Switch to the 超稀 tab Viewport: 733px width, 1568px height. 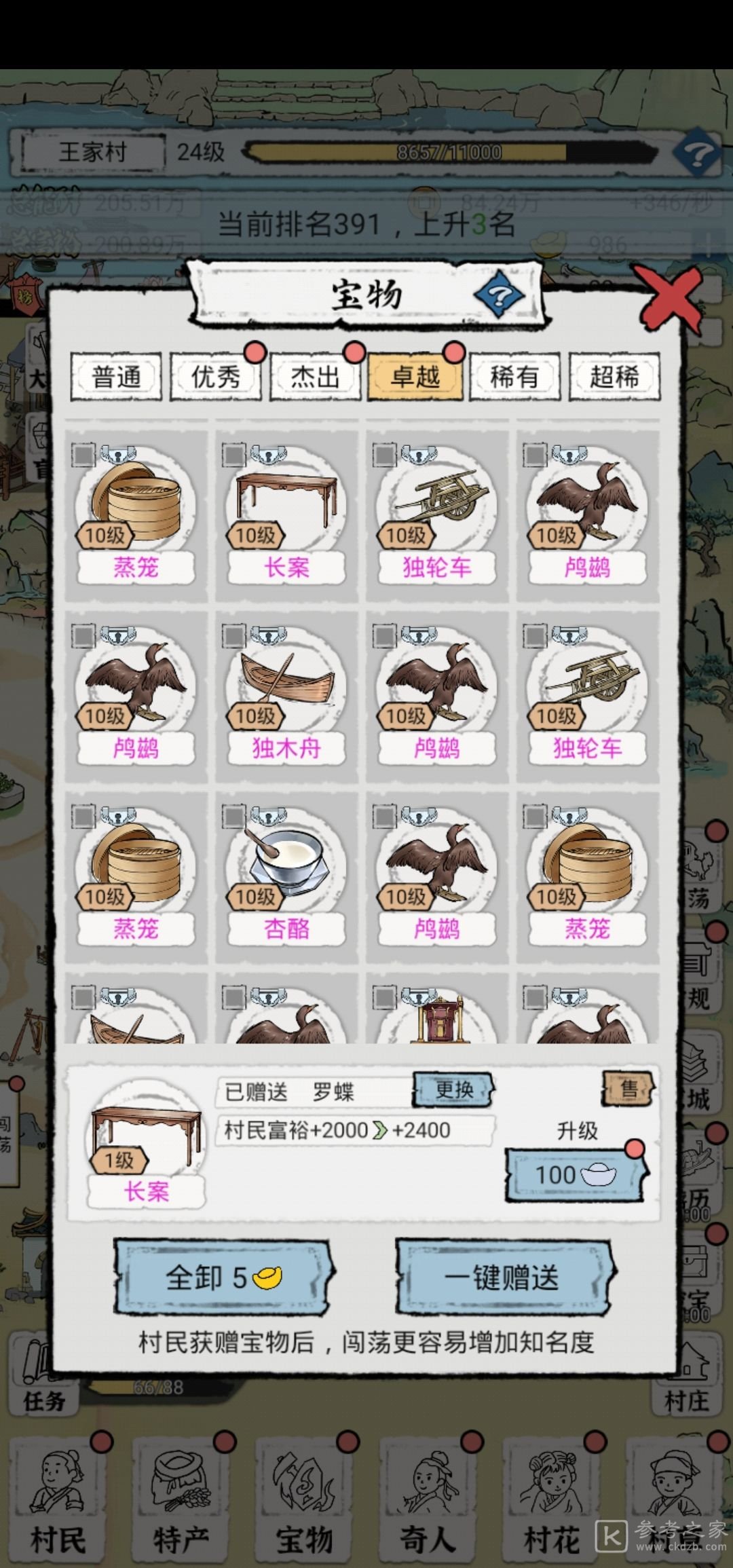point(614,376)
